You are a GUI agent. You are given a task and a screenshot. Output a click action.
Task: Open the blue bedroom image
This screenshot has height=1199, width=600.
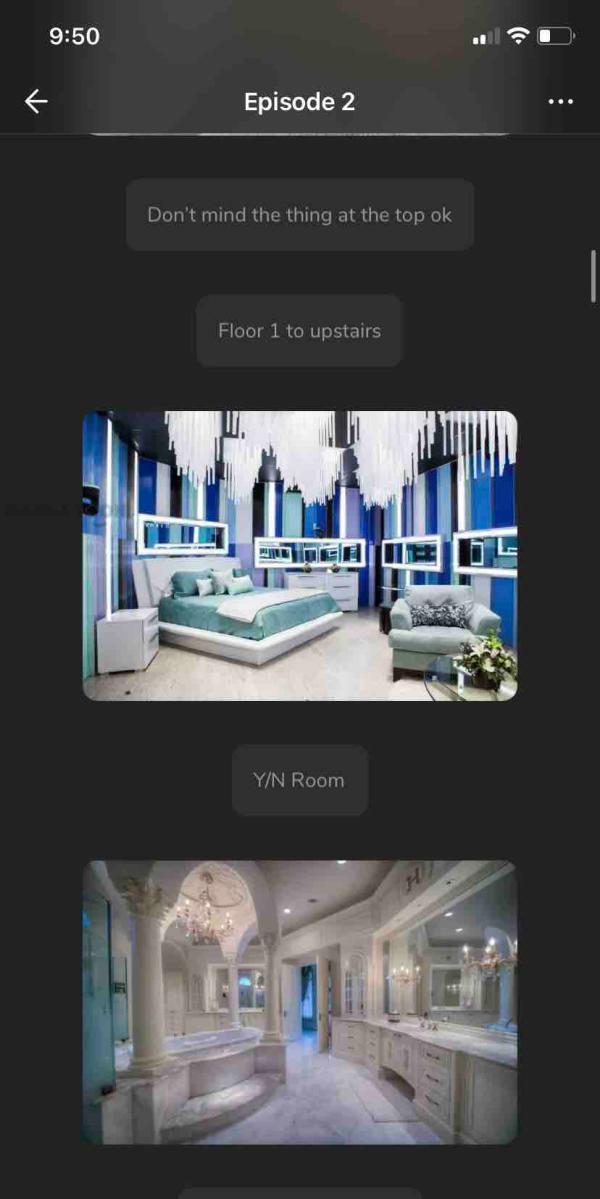300,555
